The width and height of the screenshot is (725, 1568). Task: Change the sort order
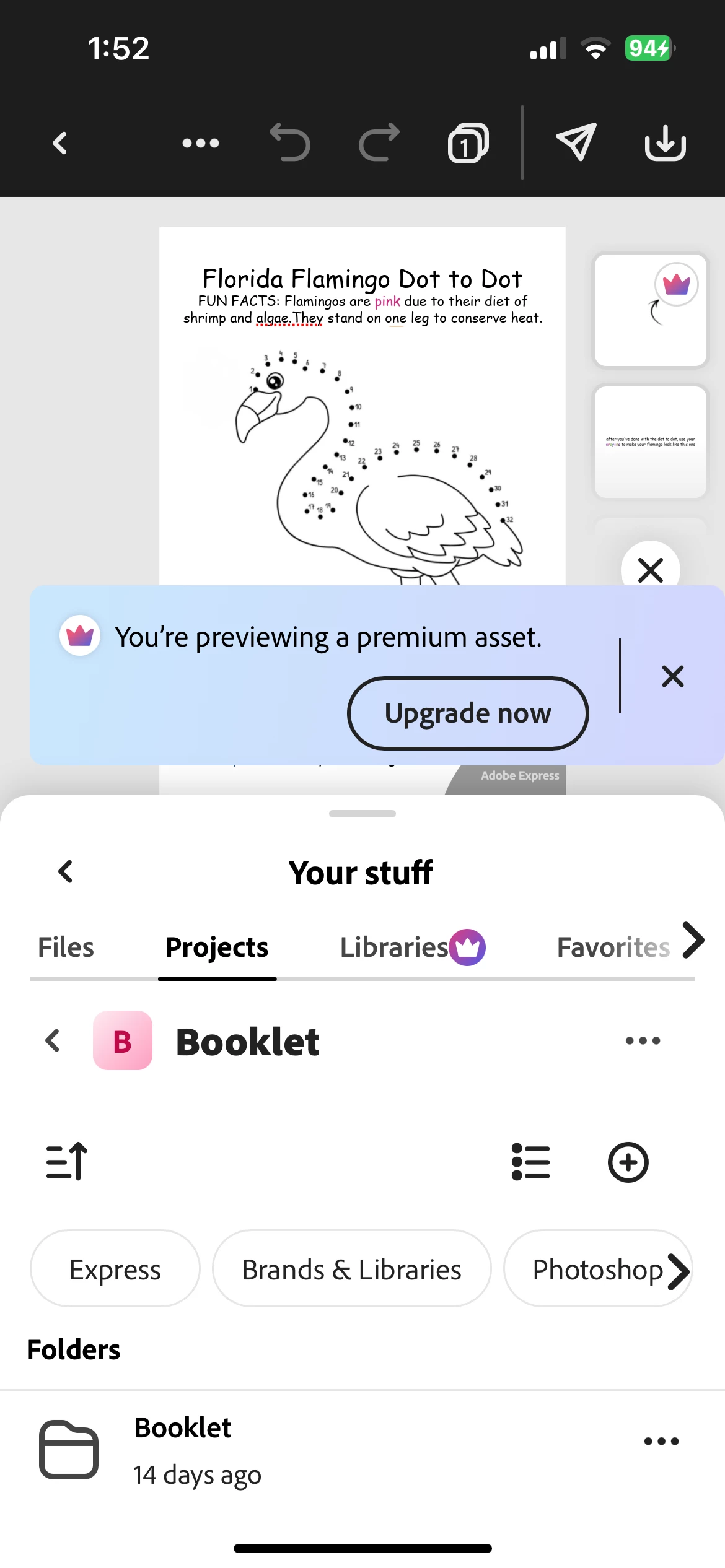[x=67, y=1161]
